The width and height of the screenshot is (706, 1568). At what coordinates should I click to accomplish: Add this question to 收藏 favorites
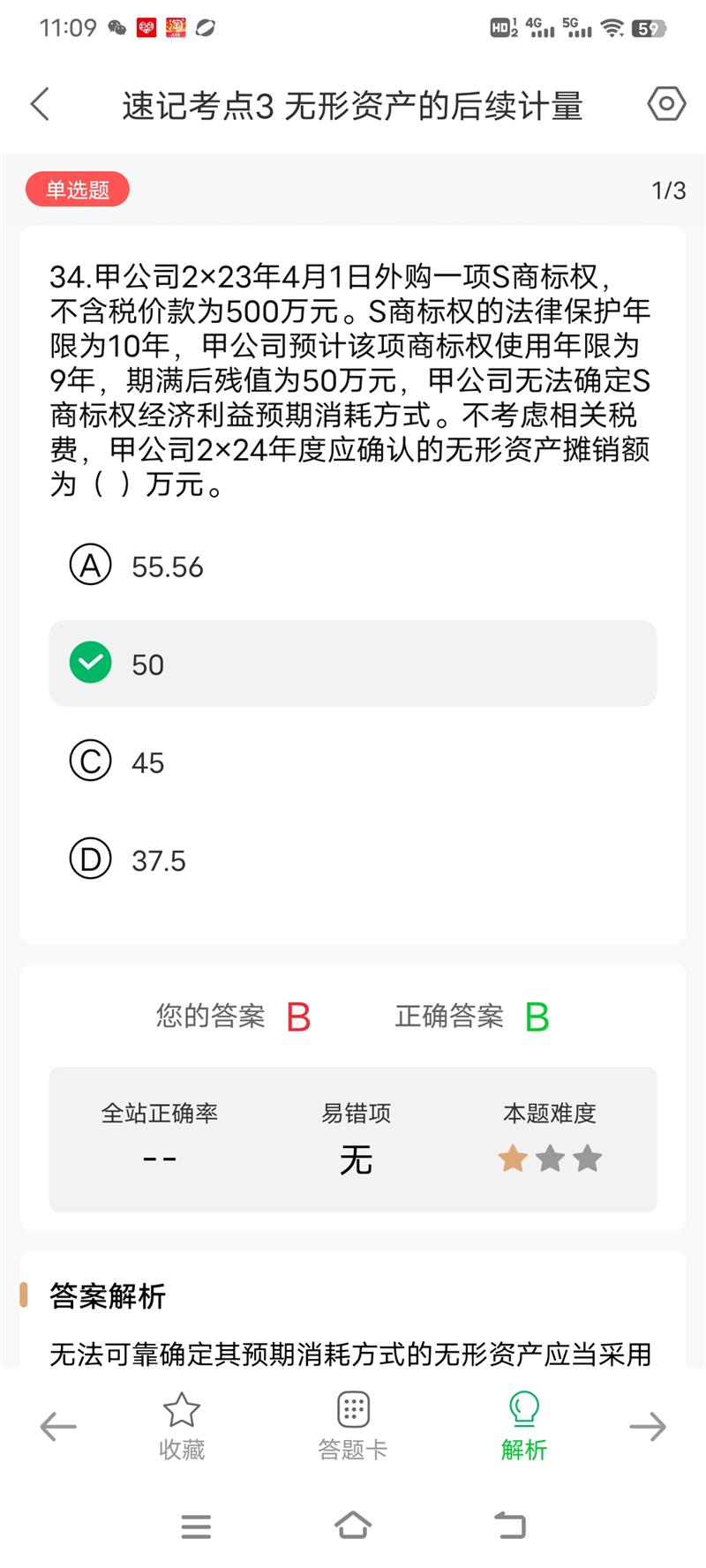[x=182, y=1426]
